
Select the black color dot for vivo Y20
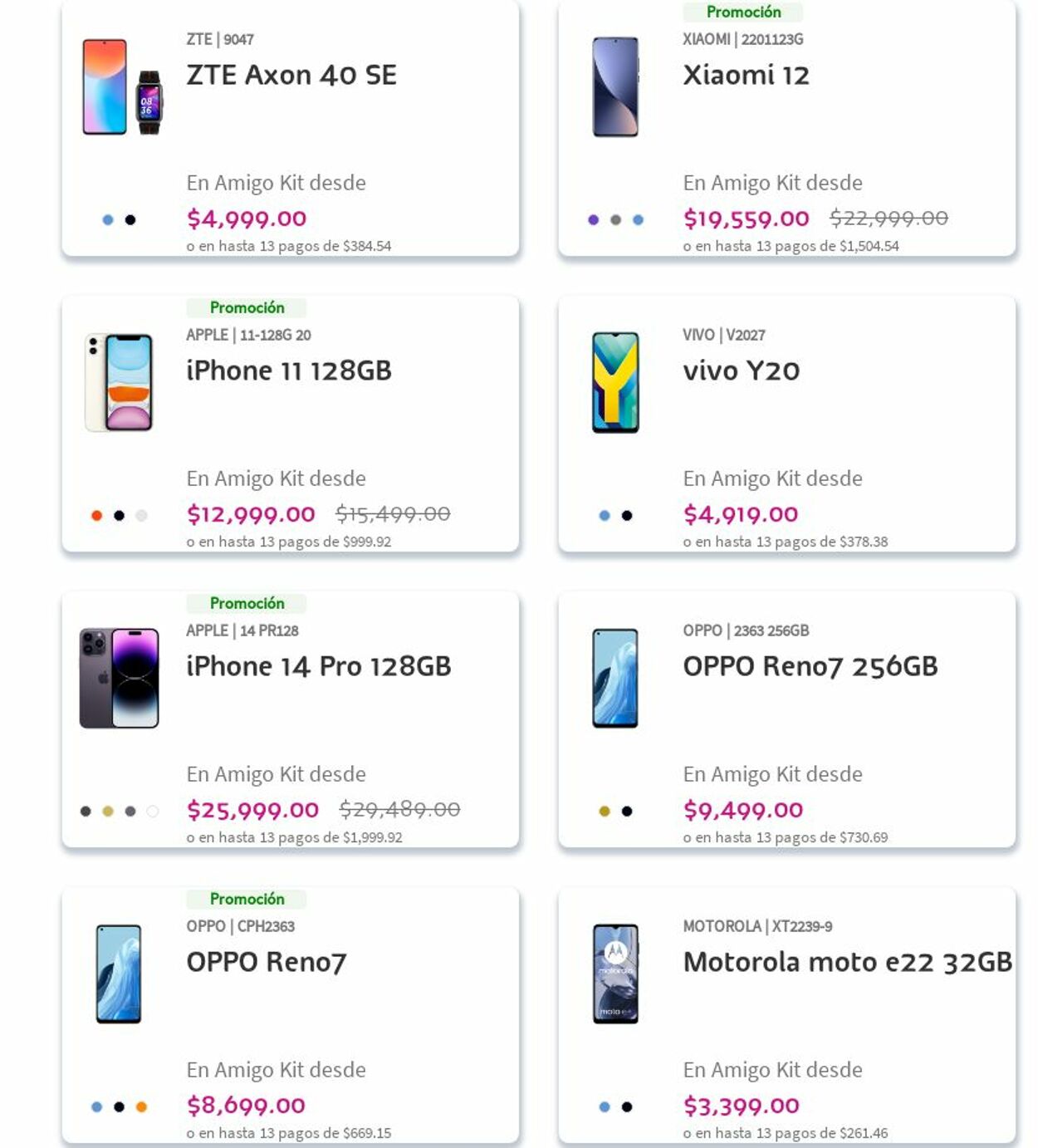tap(627, 516)
